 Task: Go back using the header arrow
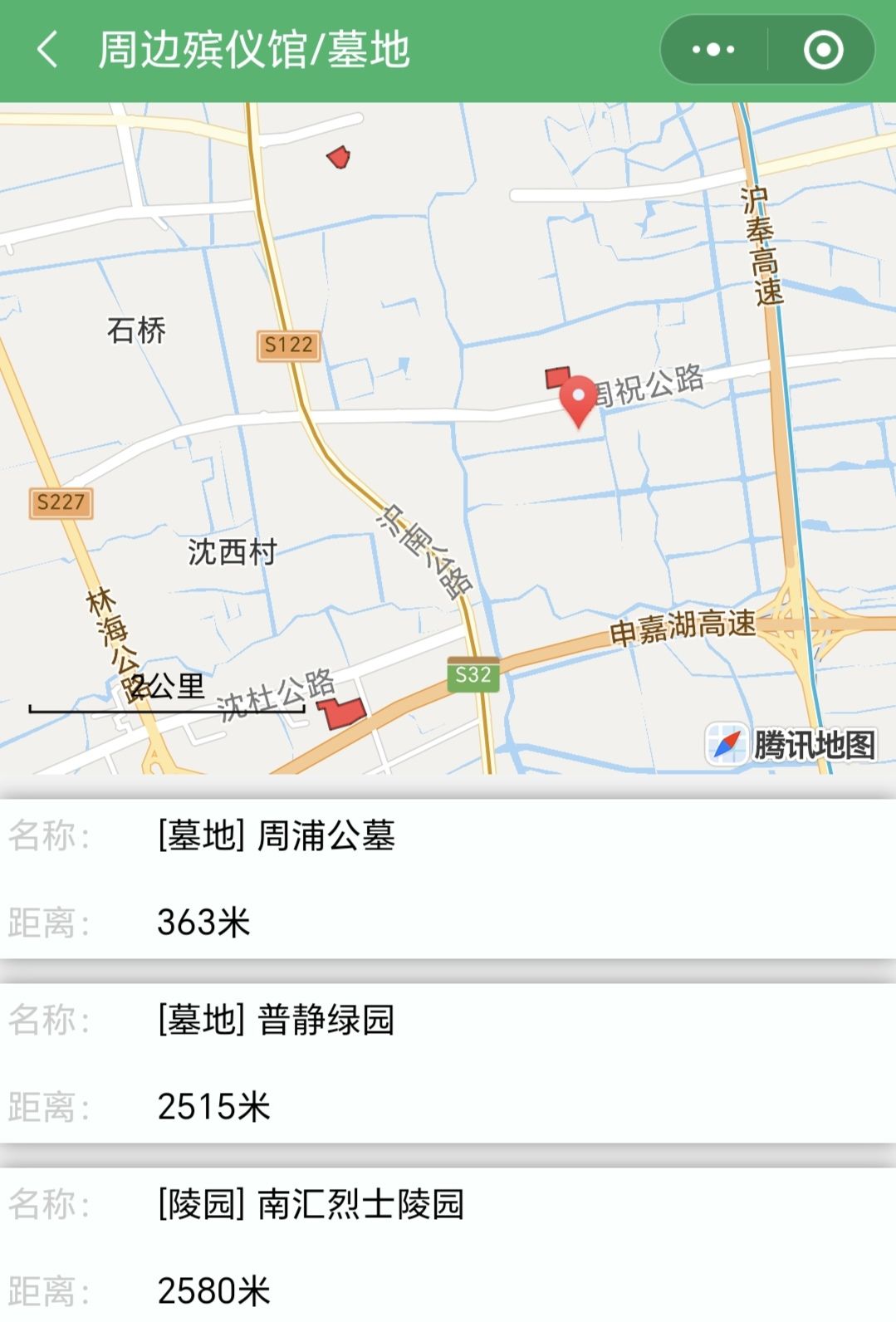48,50
